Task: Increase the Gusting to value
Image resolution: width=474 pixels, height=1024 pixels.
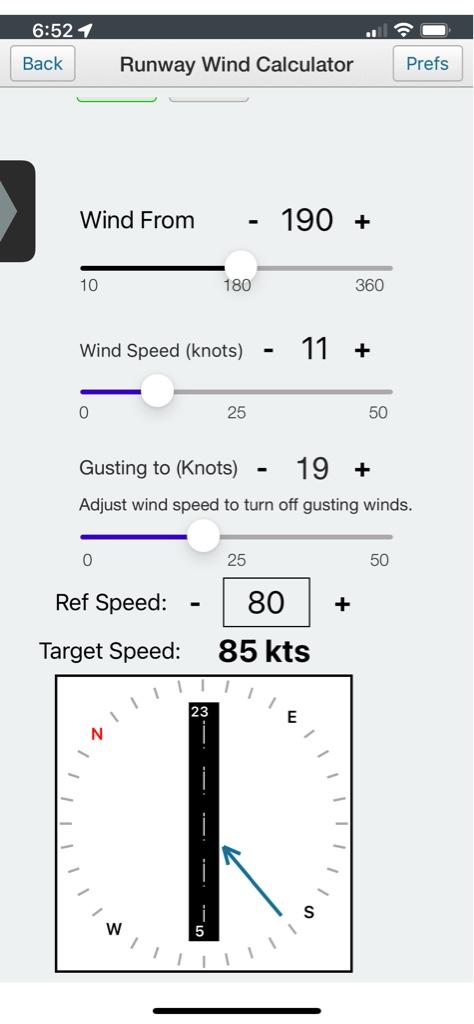Action: (x=362, y=469)
